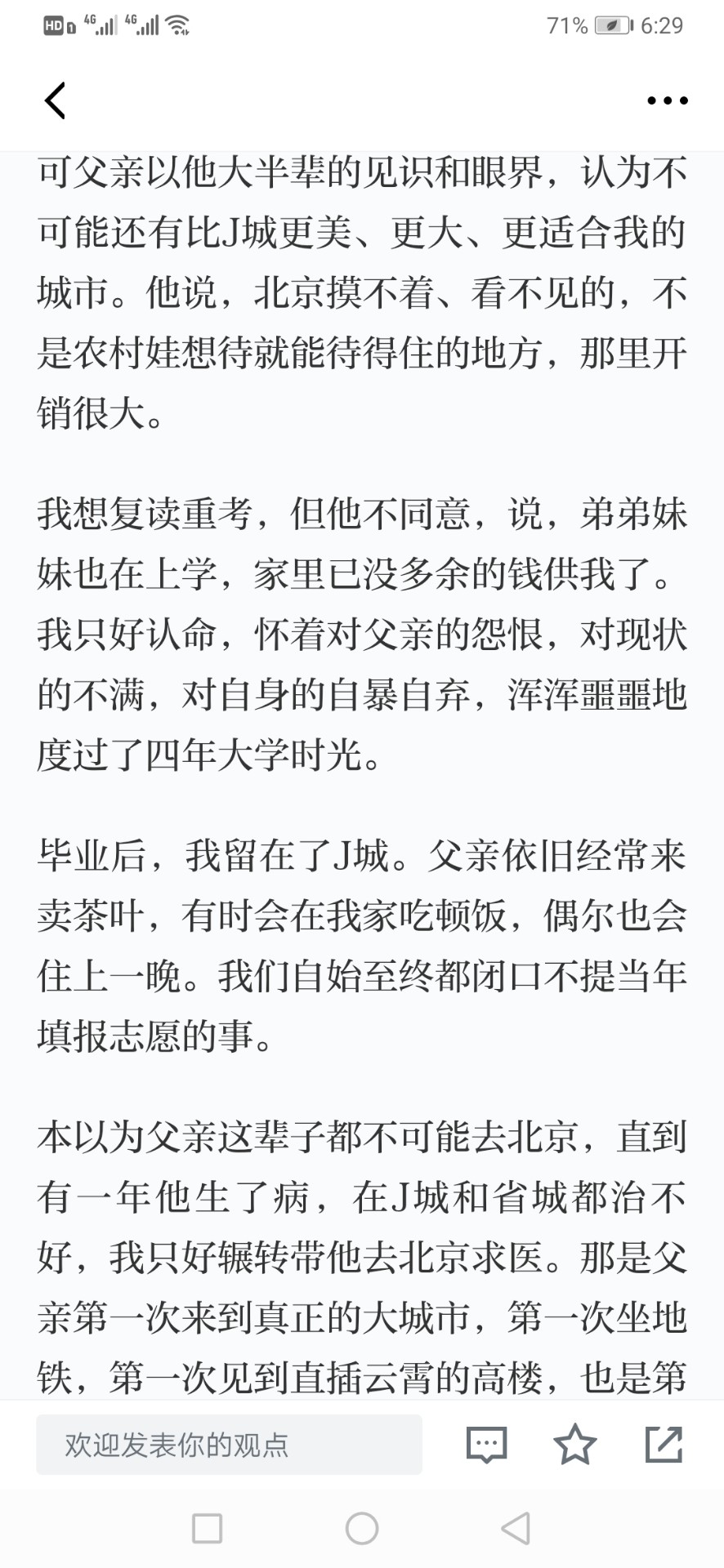724x1568 pixels.
Task: Tap the comment field 欢迎发表你的观点
Action: (229, 1445)
